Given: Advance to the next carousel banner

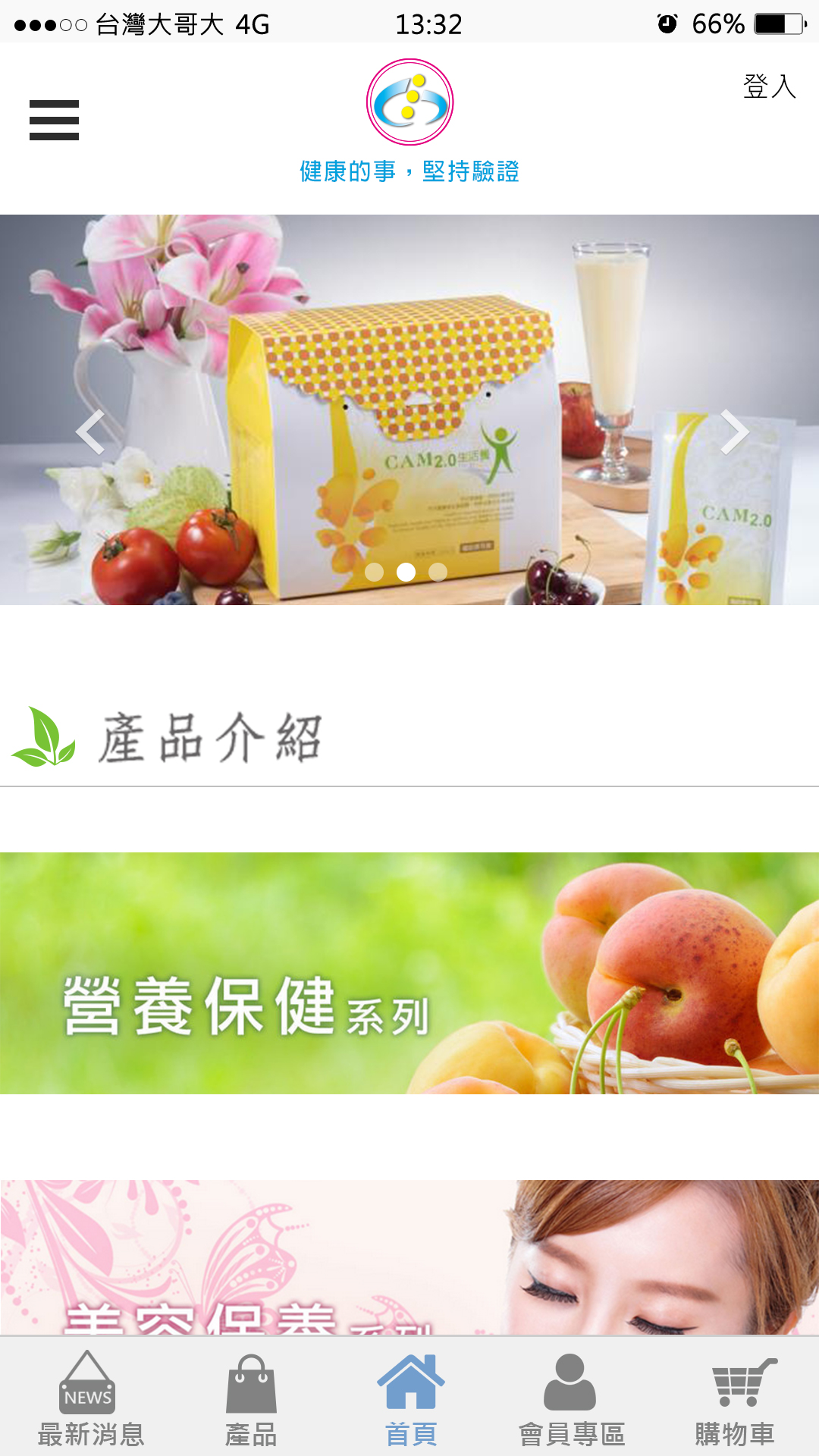Looking at the screenshot, I should (x=733, y=431).
